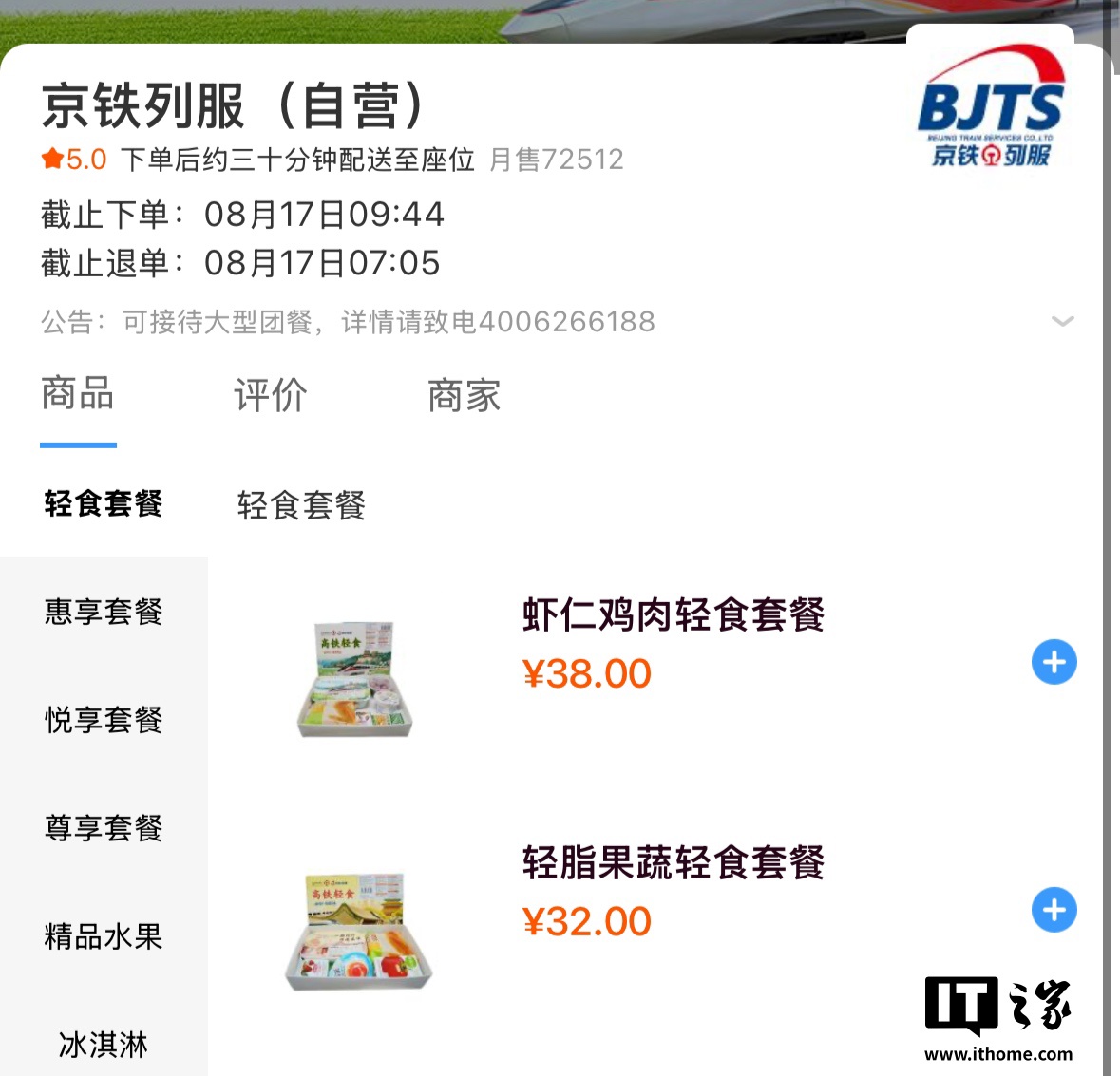Open the 尊享套餐 category
1120x1076 pixels.
(x=104, y=828)
